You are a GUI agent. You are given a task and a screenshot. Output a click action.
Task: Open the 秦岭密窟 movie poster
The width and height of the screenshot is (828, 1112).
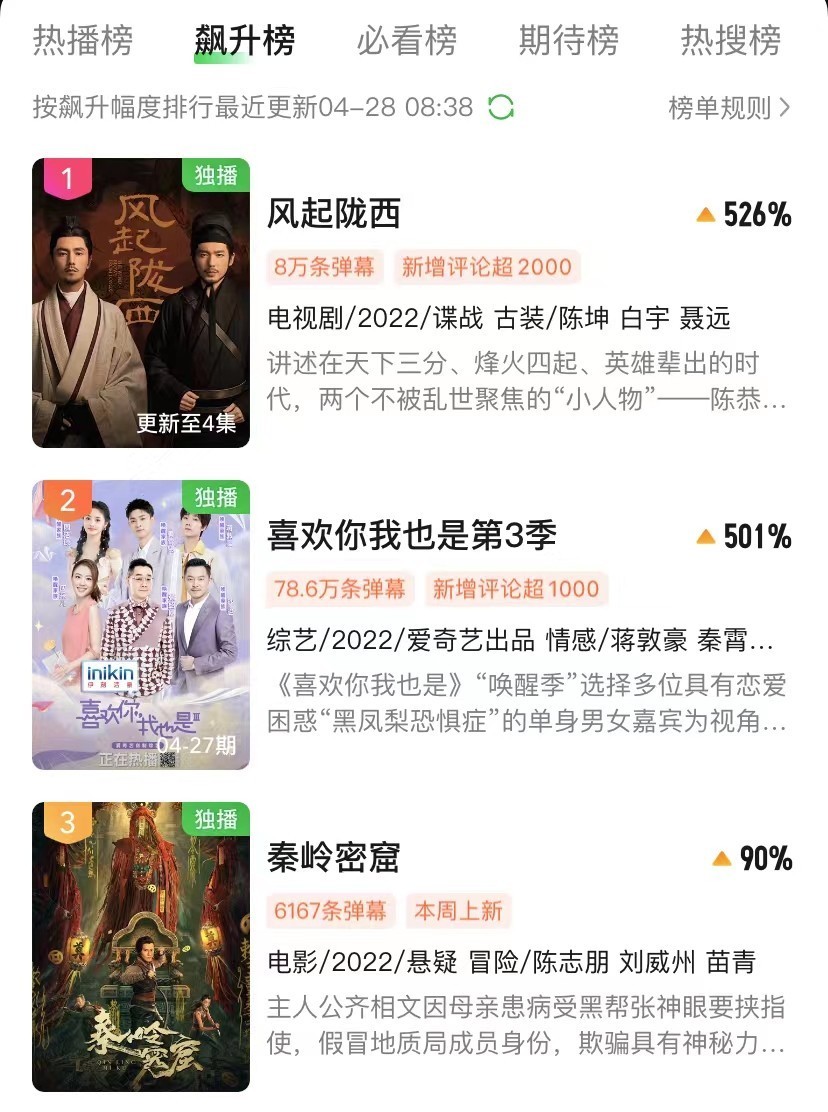[141, 946]
